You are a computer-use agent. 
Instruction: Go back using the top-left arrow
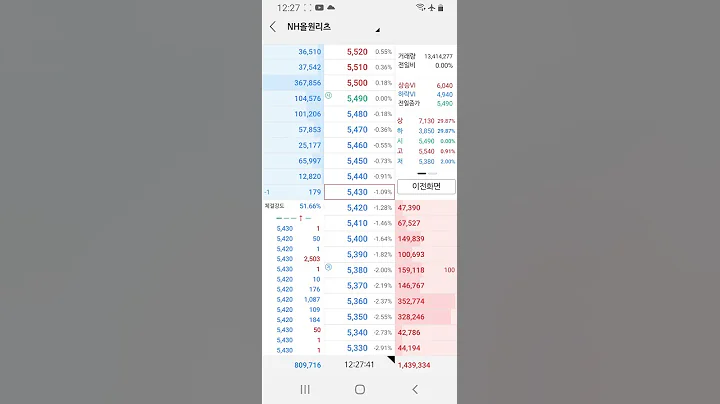(x=273, y=27)
